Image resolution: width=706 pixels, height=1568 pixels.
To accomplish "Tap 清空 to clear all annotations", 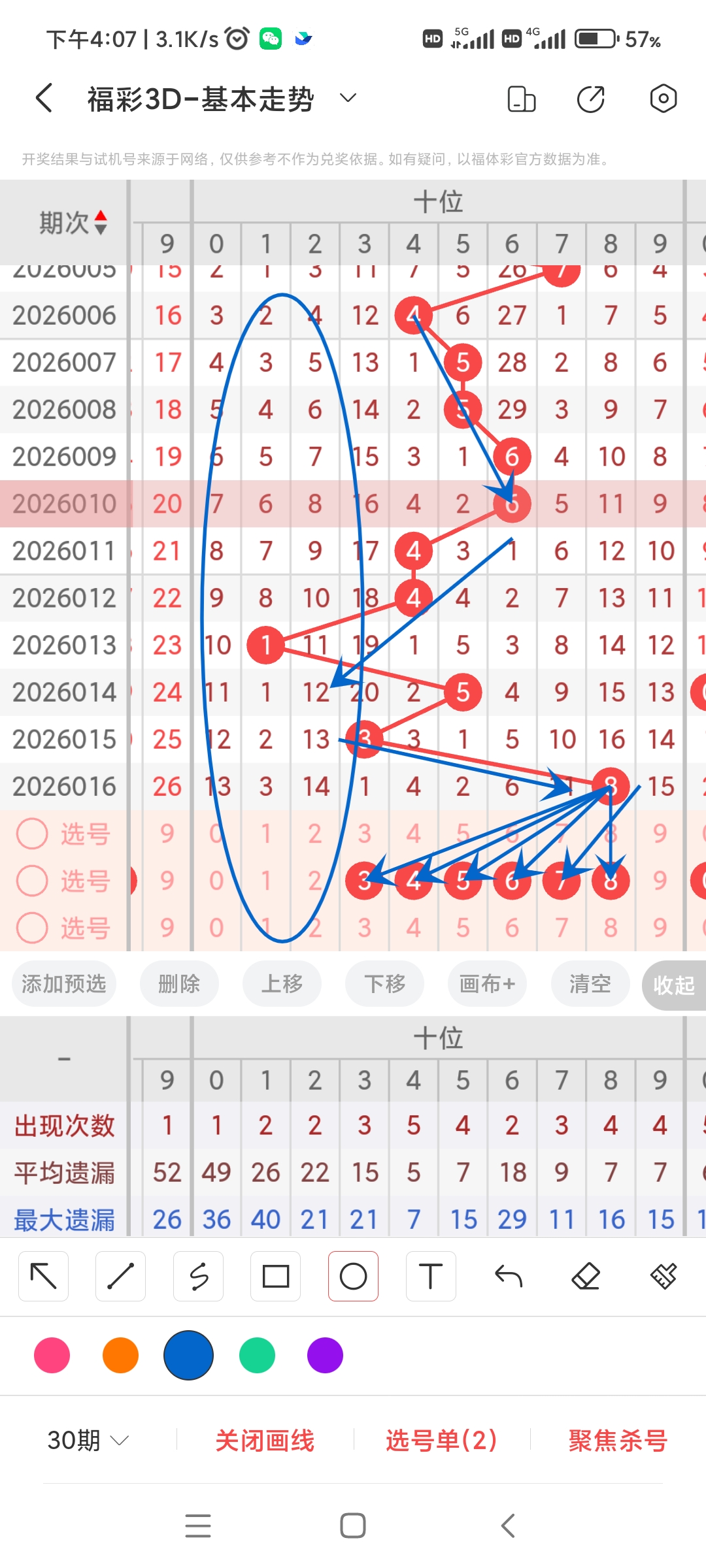I will click(589, 984).
